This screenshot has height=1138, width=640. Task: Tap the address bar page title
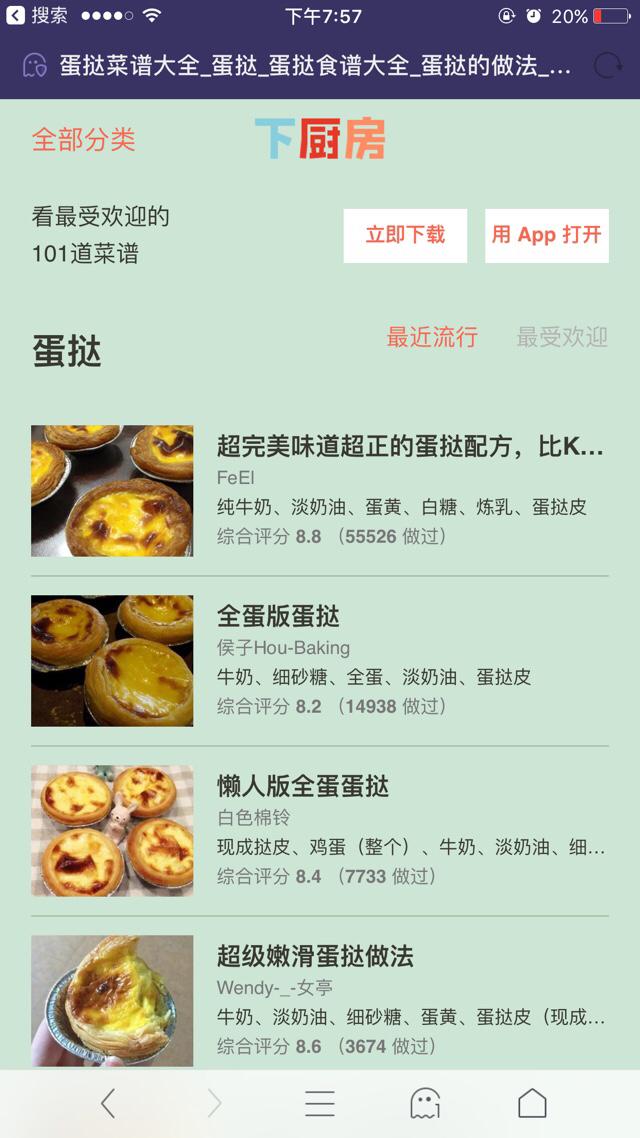315,66
